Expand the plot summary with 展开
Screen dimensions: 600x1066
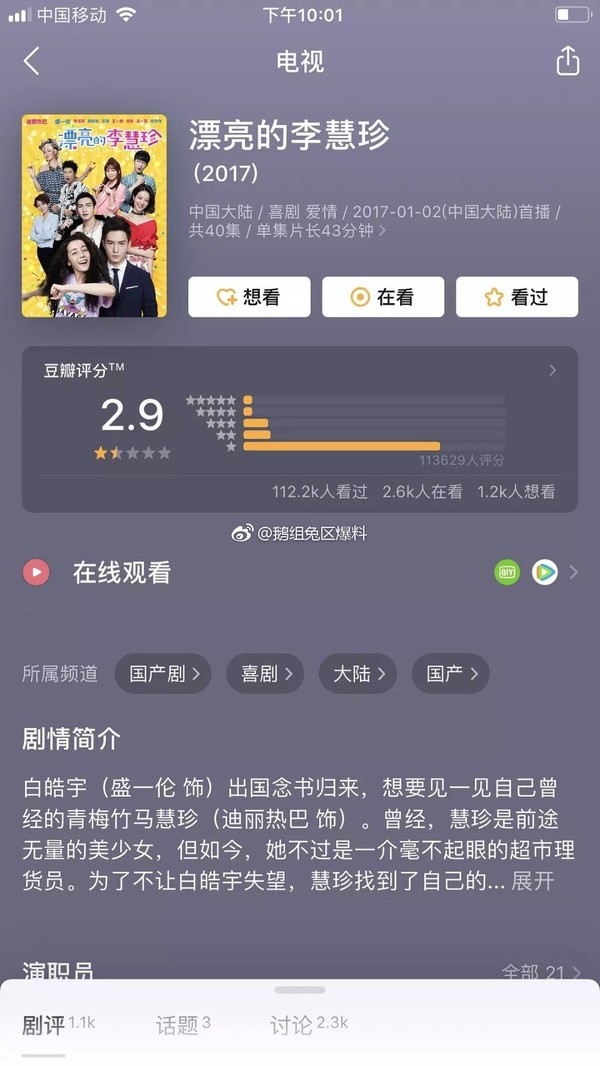coord(532,881)
